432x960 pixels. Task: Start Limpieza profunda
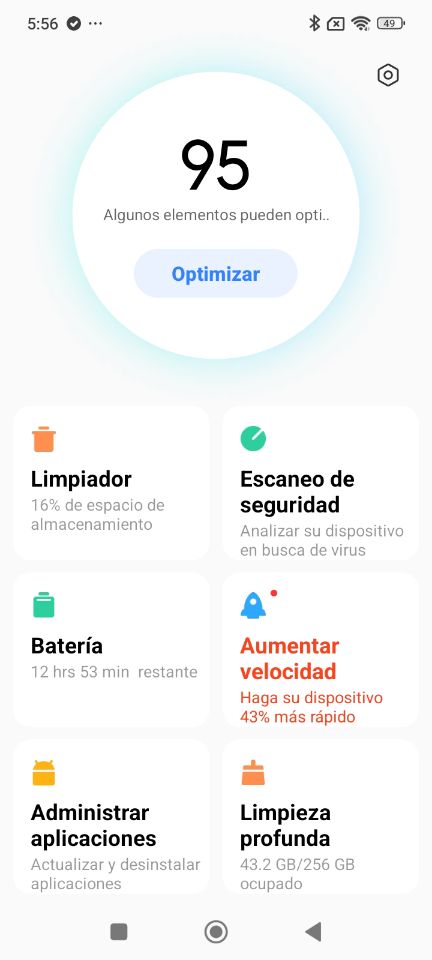pyautogui.click(x=321, y=816)
